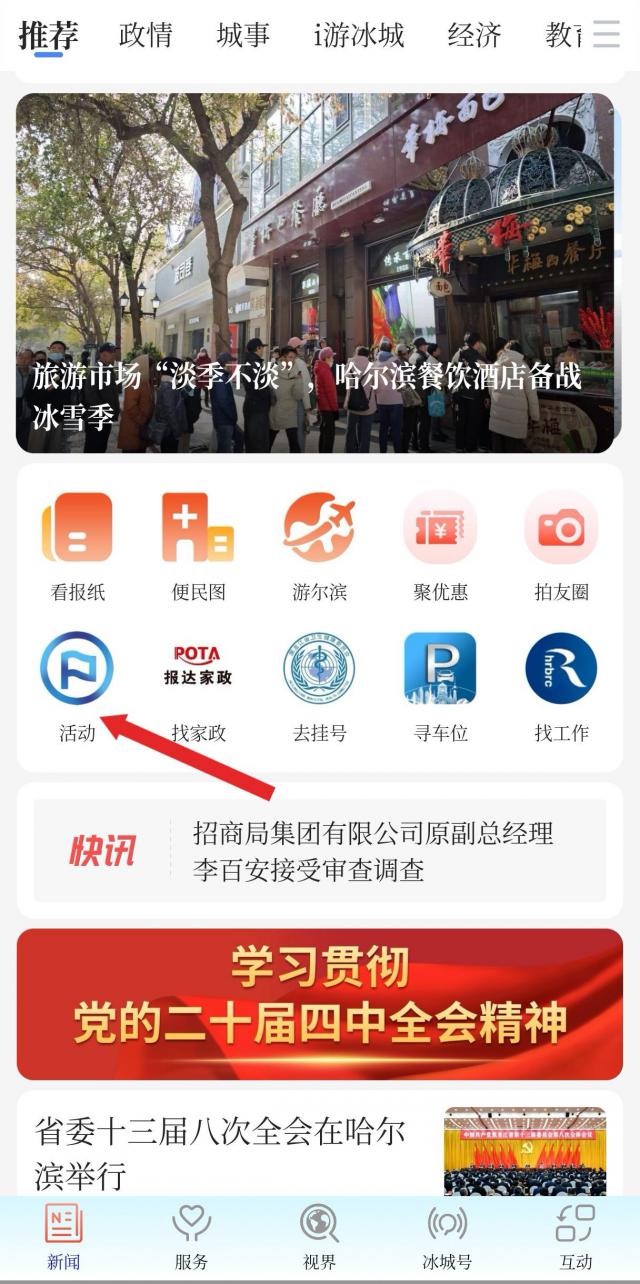The width and height of the screenshot is (640, 1284).
Task: Read the 快讯 news flash about 李百安
Action: (372, 851)
